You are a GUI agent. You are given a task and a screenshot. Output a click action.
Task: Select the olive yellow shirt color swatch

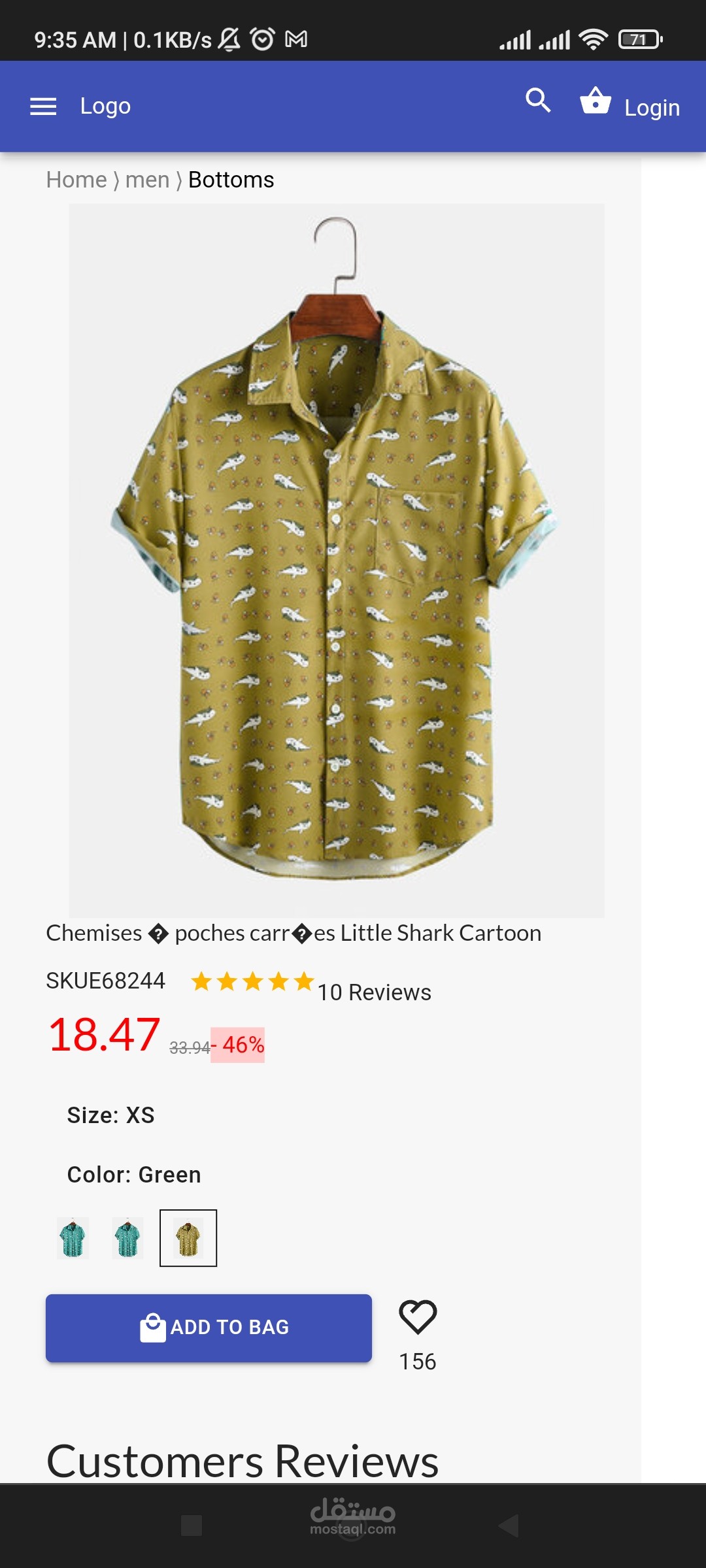188,1238
